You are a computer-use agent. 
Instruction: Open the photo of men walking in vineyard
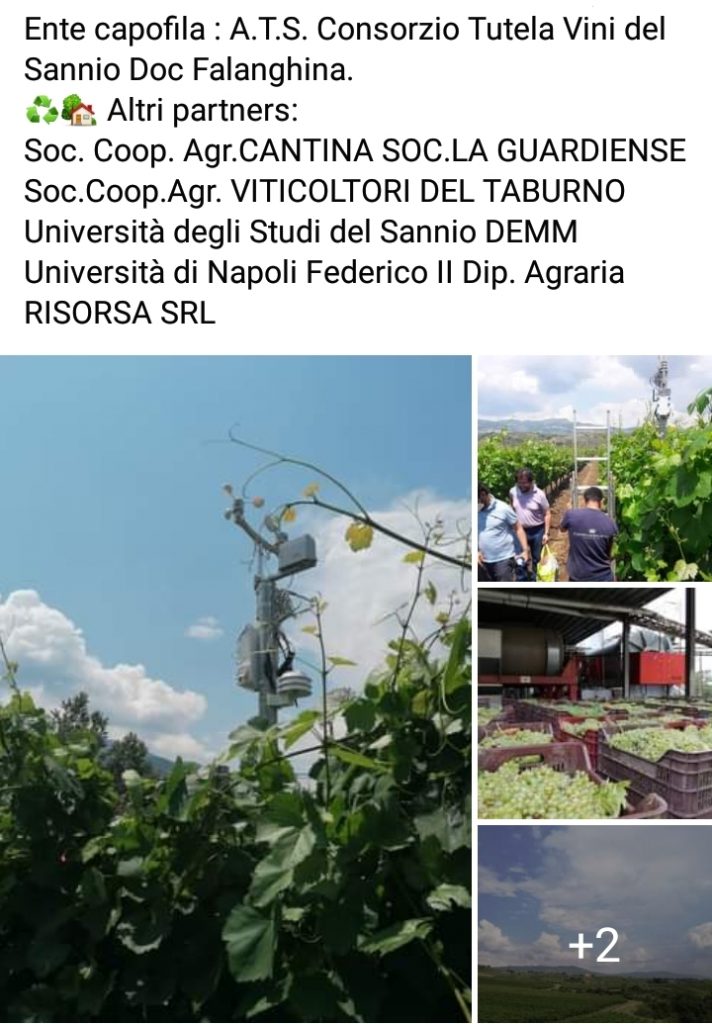pyautogui.click(x=594, y=468)
